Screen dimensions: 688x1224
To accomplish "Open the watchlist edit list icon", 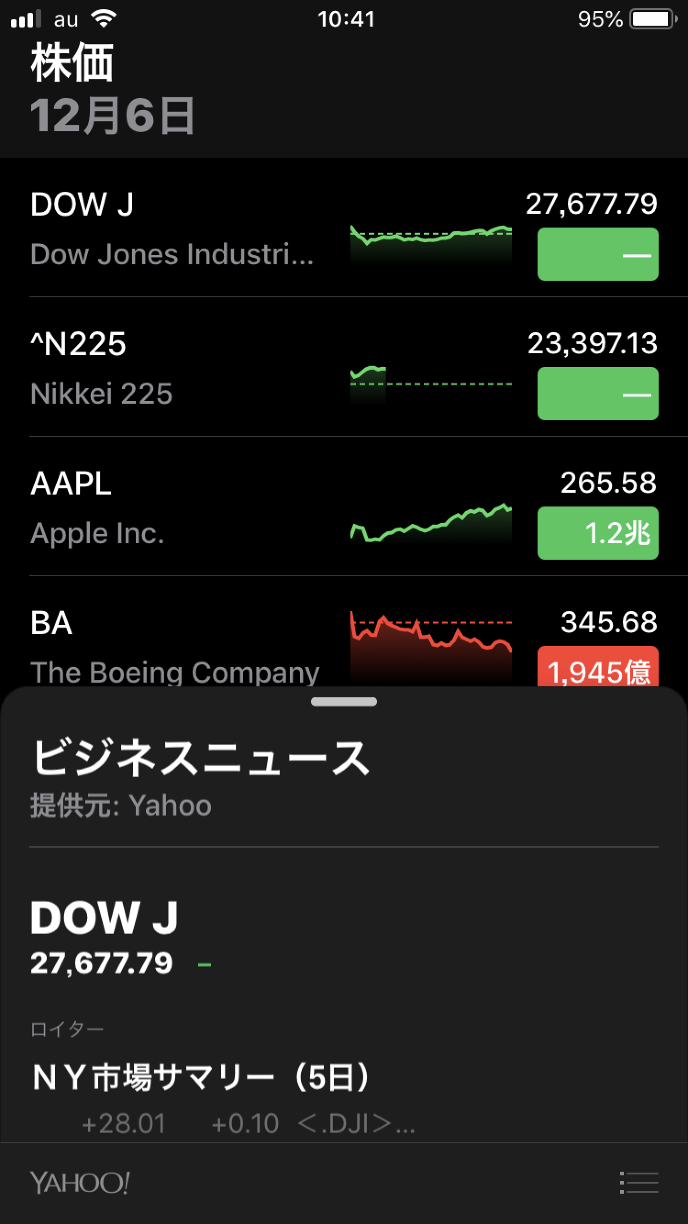I will pos(639,1183).
